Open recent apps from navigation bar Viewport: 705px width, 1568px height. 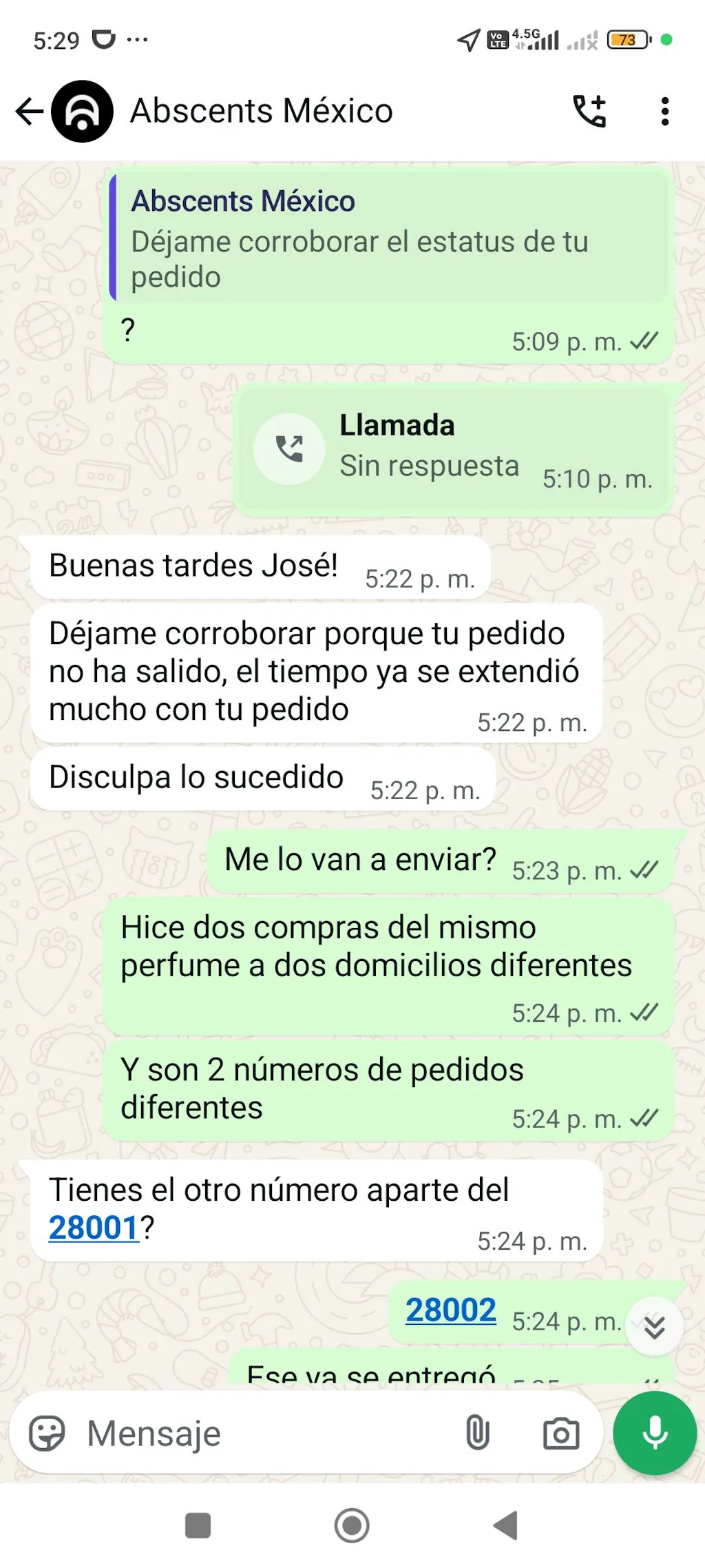[x=198, y=1525]
